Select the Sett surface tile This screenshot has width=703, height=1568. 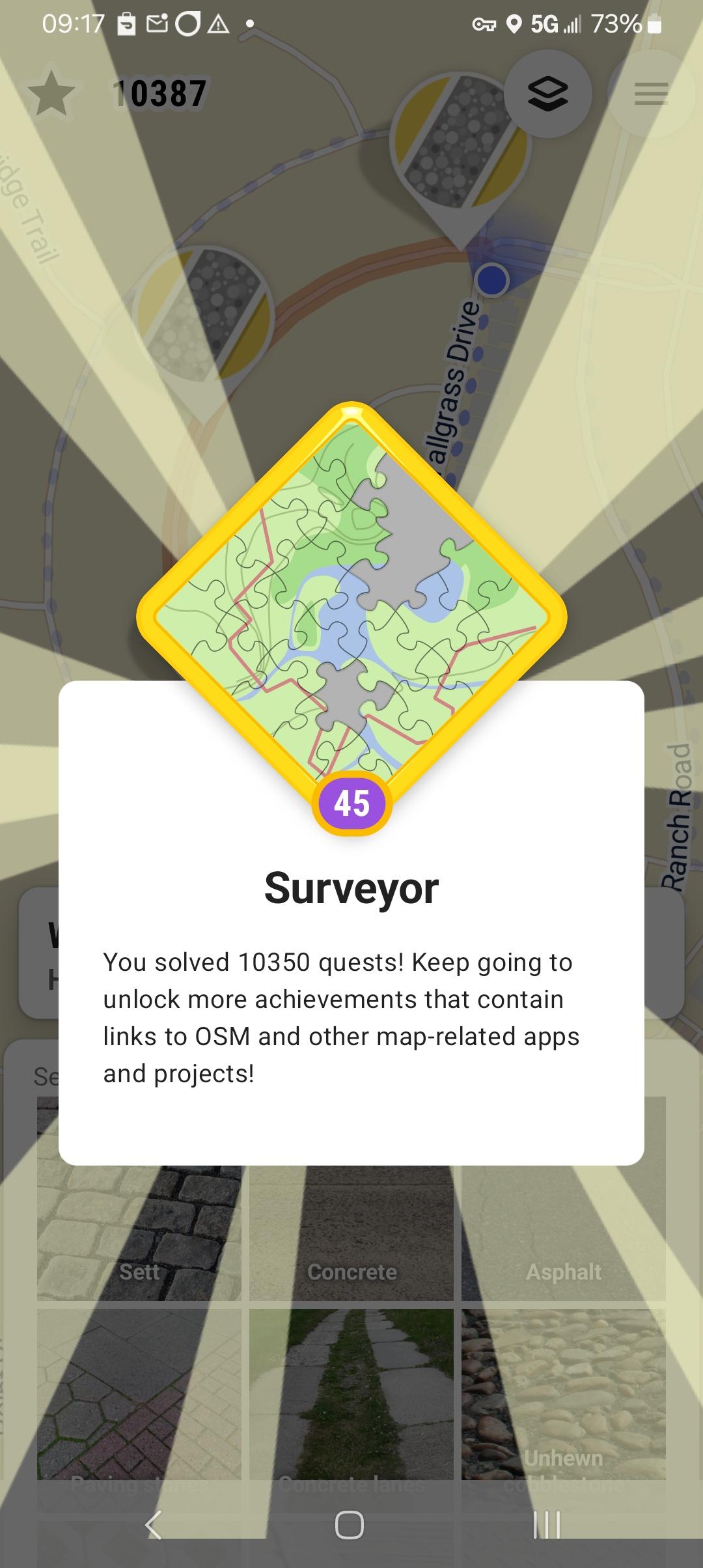coord(139,1199)
